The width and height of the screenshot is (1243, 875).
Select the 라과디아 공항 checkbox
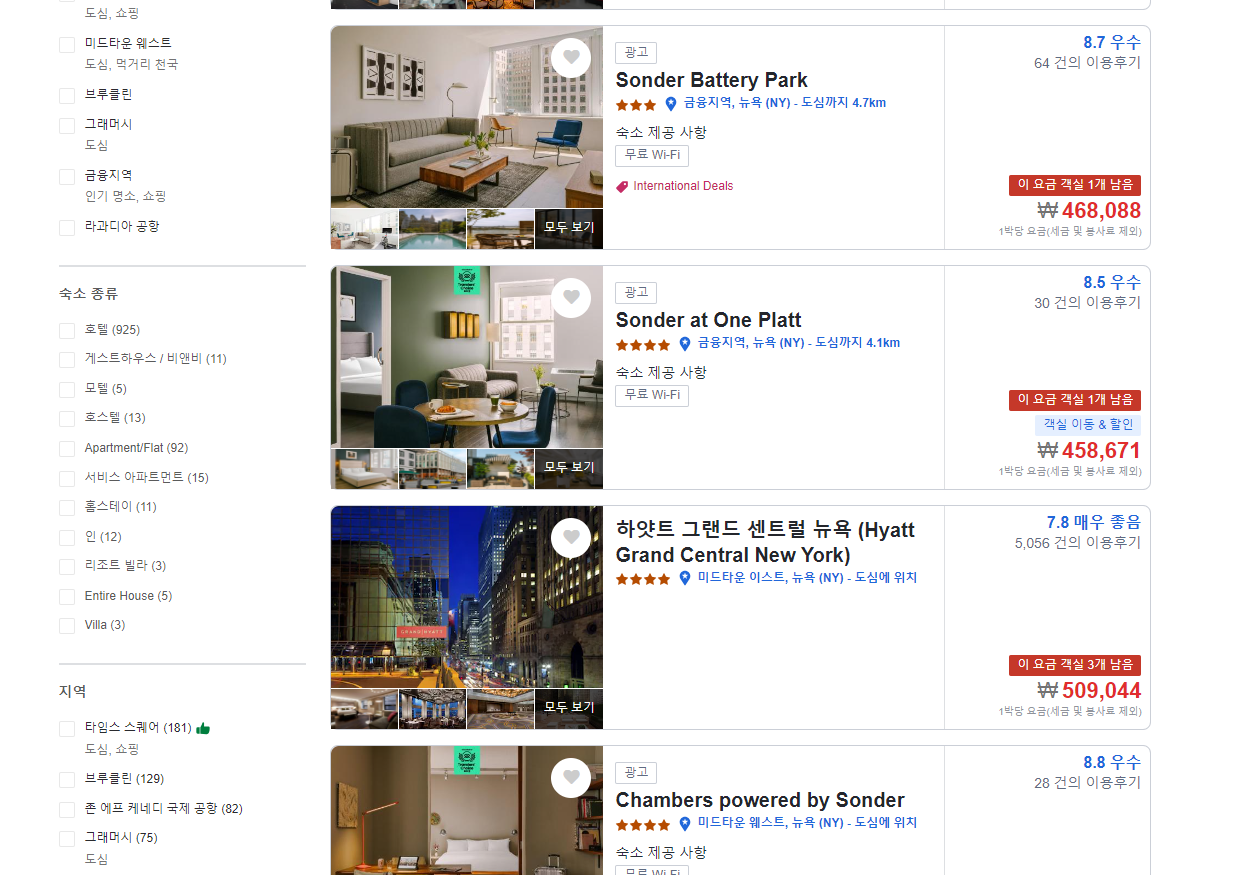[x=67, y=228]
